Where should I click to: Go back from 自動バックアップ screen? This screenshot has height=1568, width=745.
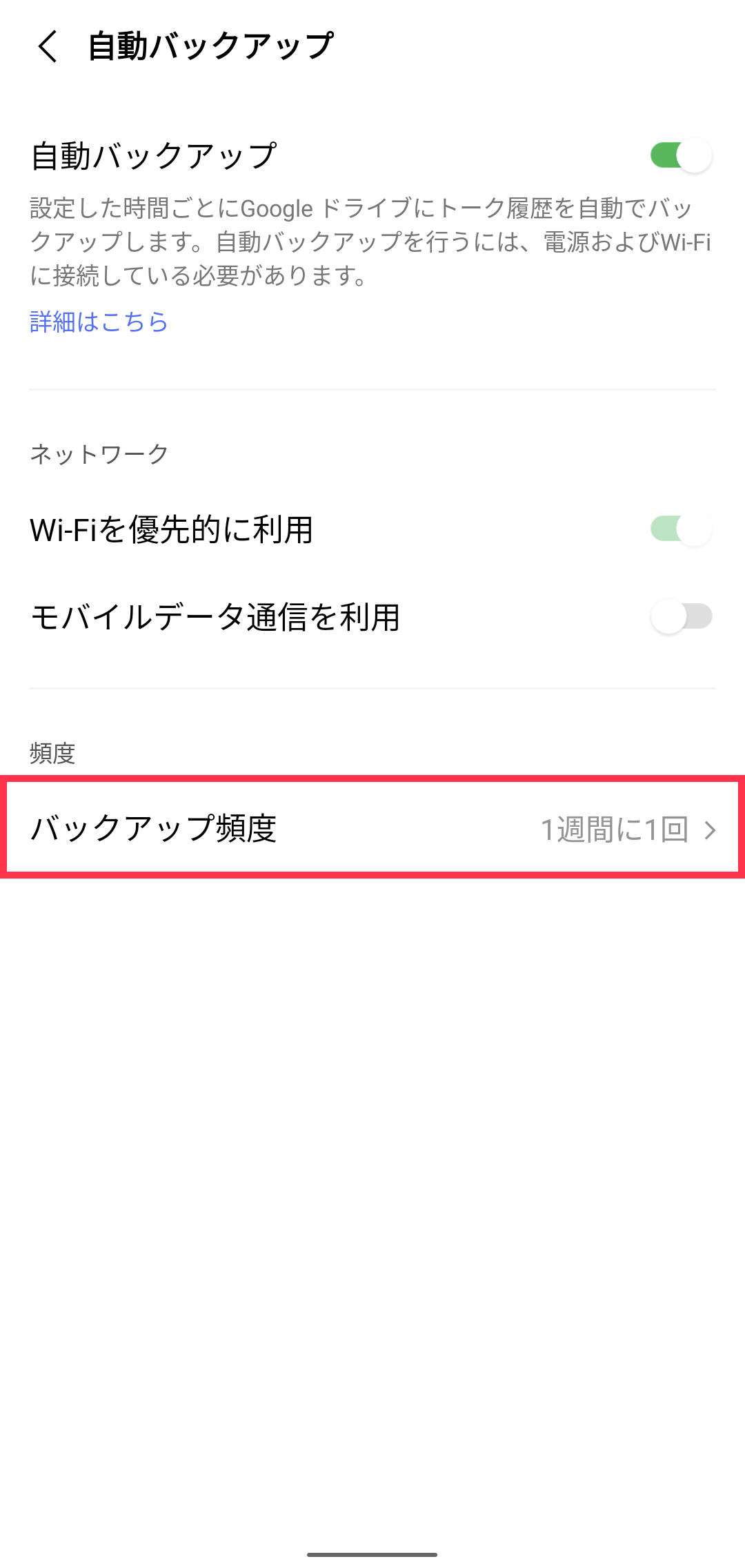(x=48, y=47)
